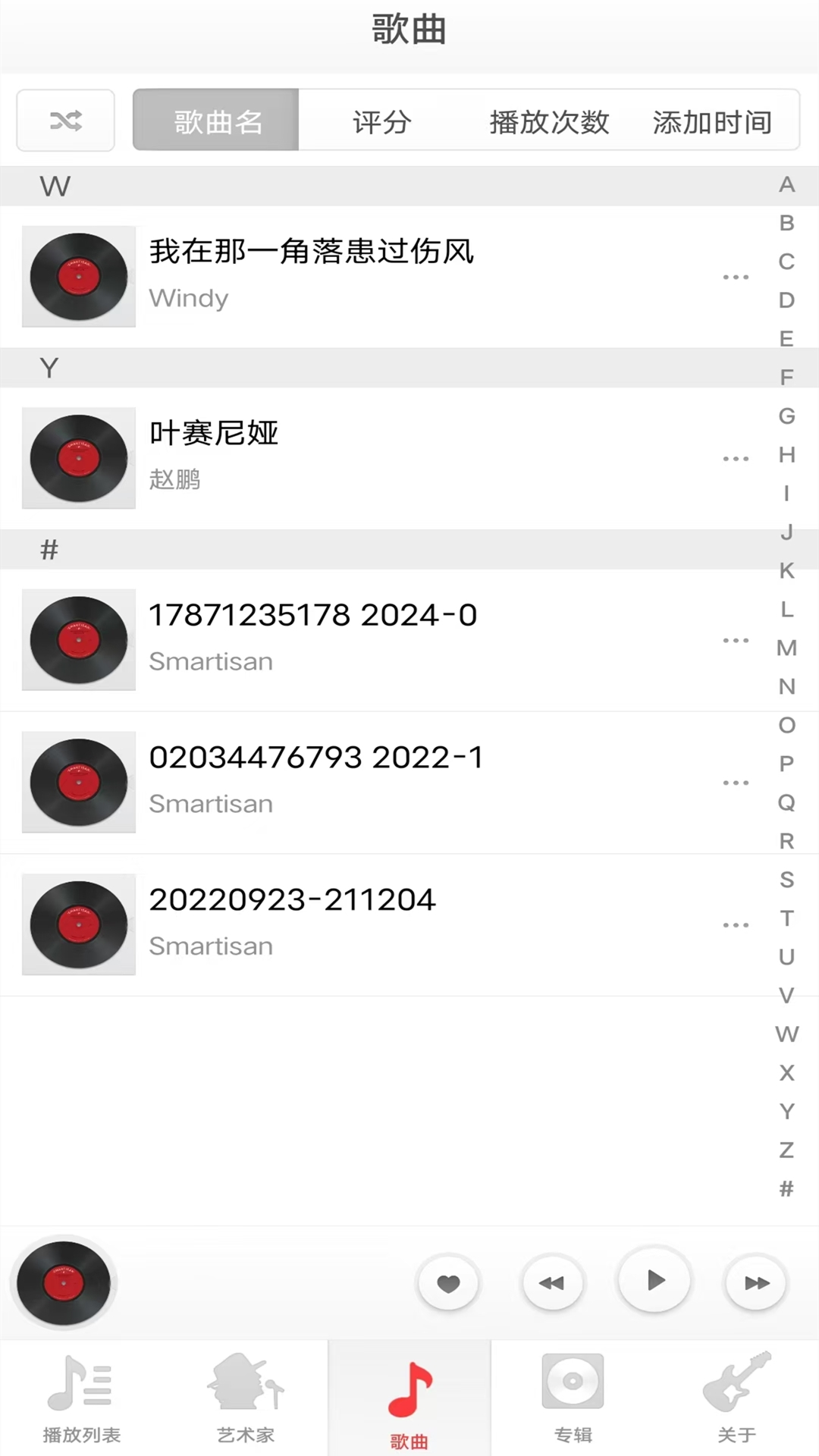The width and height of the screenshot is (819, 1456).
Task: Open more options for 我在那一角落患过伤风
Action: tap(736, 278)
